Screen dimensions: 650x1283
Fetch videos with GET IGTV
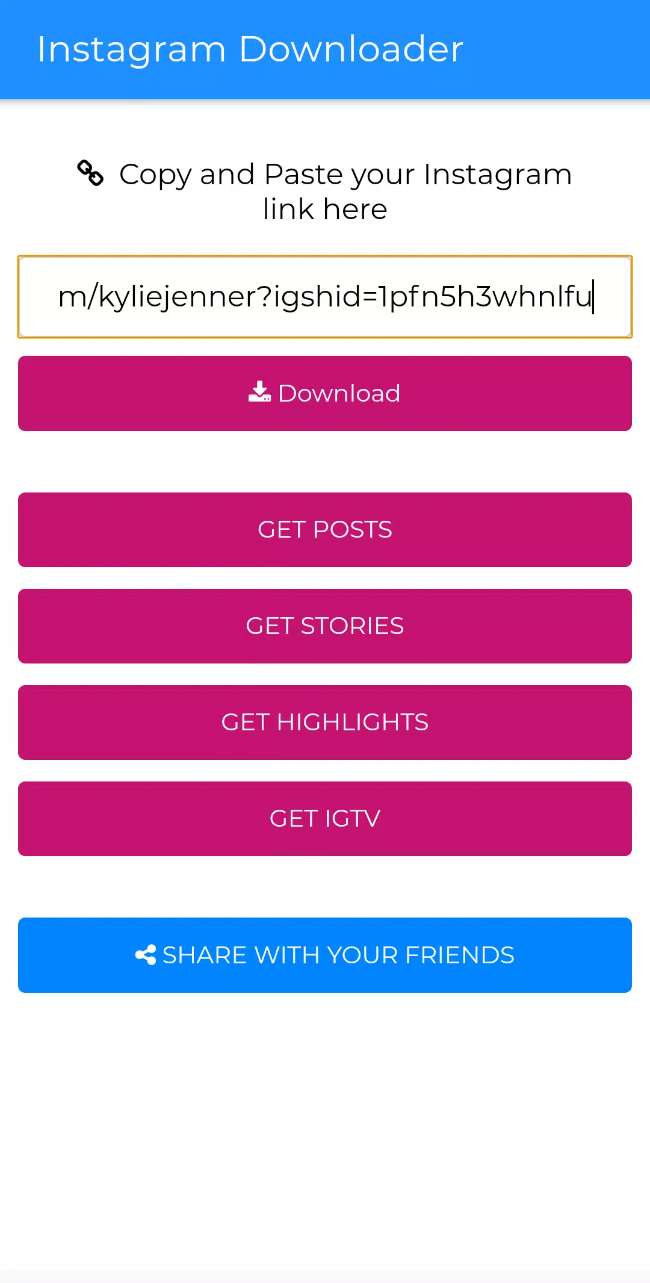pyautogui.click(x=325, y=818)
